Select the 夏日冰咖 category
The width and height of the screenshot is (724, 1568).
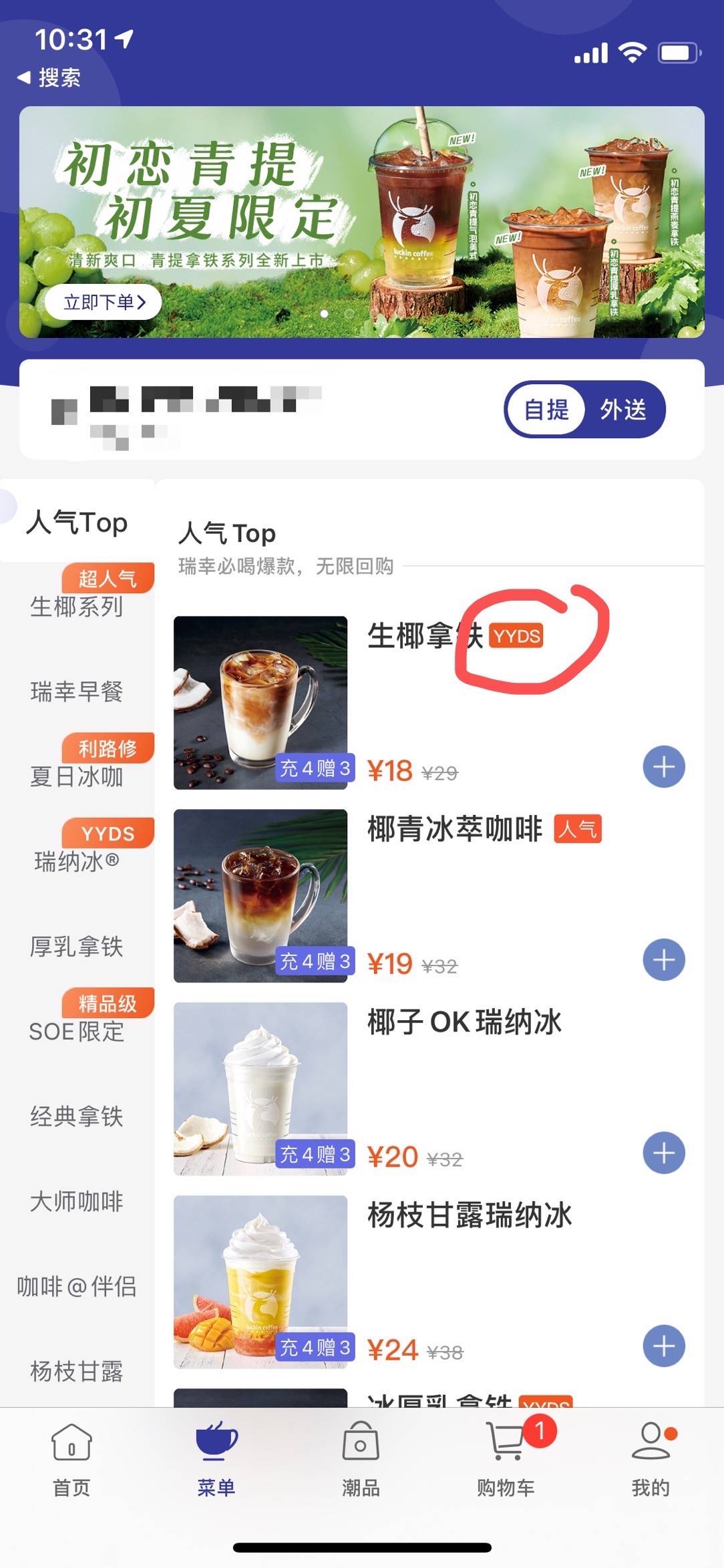point(77,776)
